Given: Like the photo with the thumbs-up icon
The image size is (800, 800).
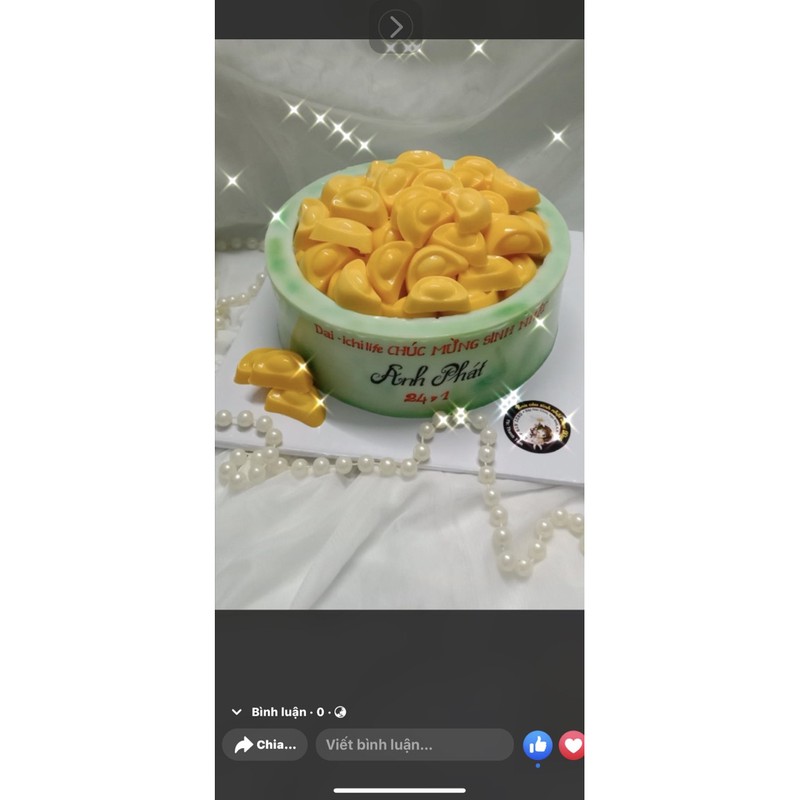Looking at the screenshot, I should pyautogui.click(x=538, y=745).
